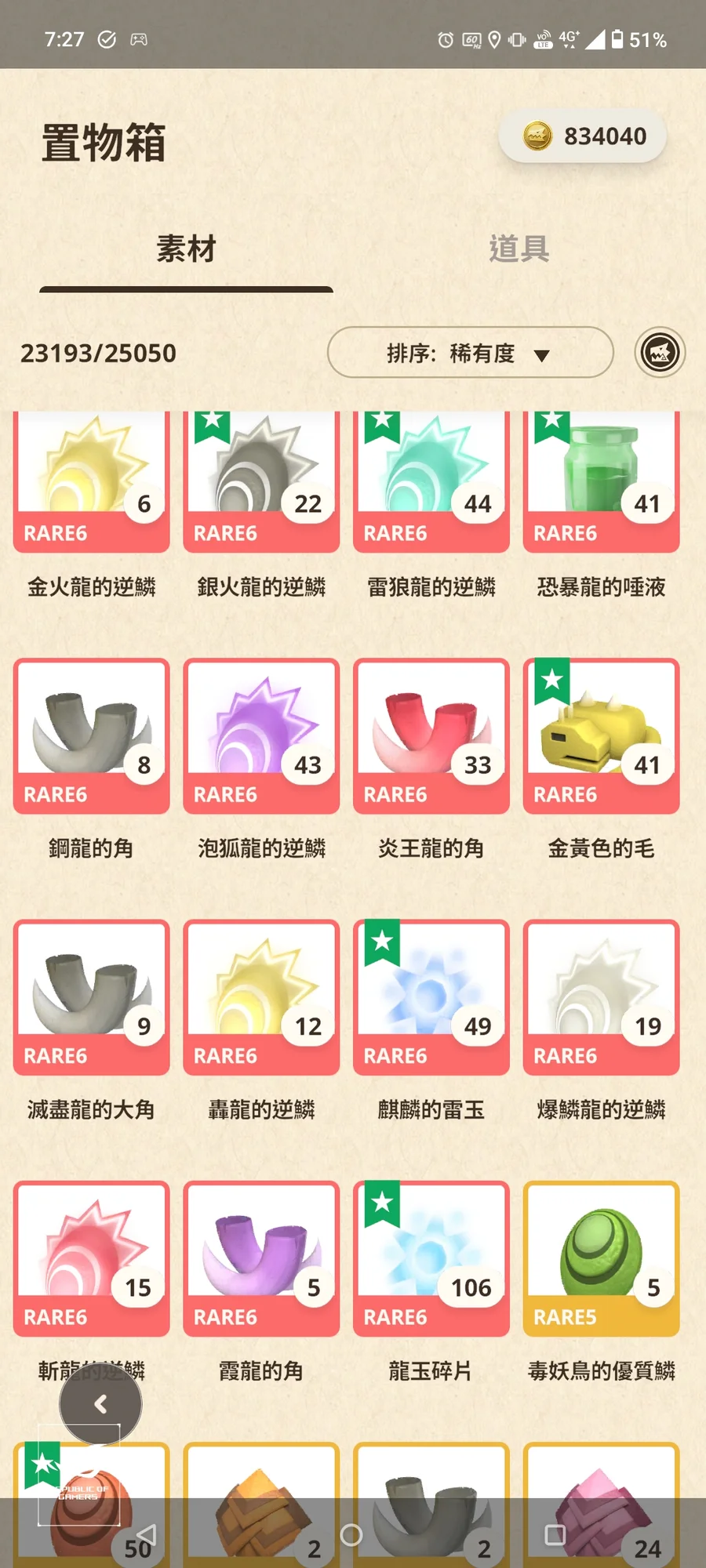This screenshot has width=706, height=1568.
Task: View the RARE5 毒妖鳥的優質鱗 item
Action: pyautogui.click(x=601, y=1258)
